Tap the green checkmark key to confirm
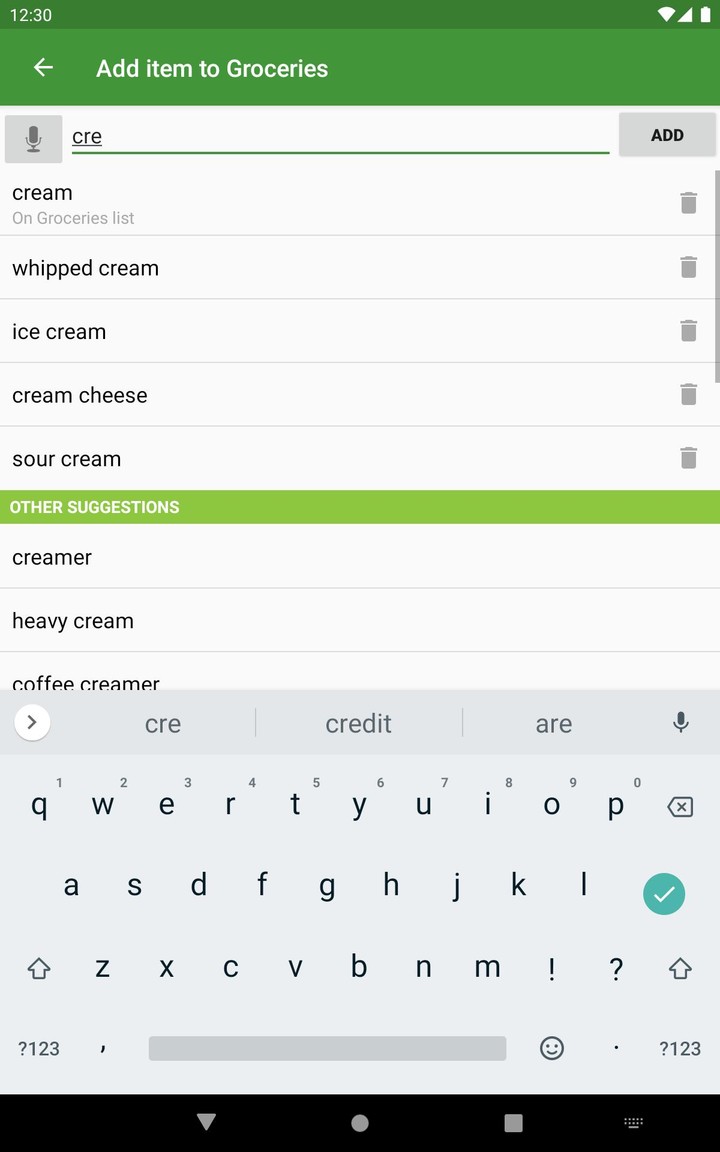The width and height of the screenshot is (720, 1152). (664, 894)
